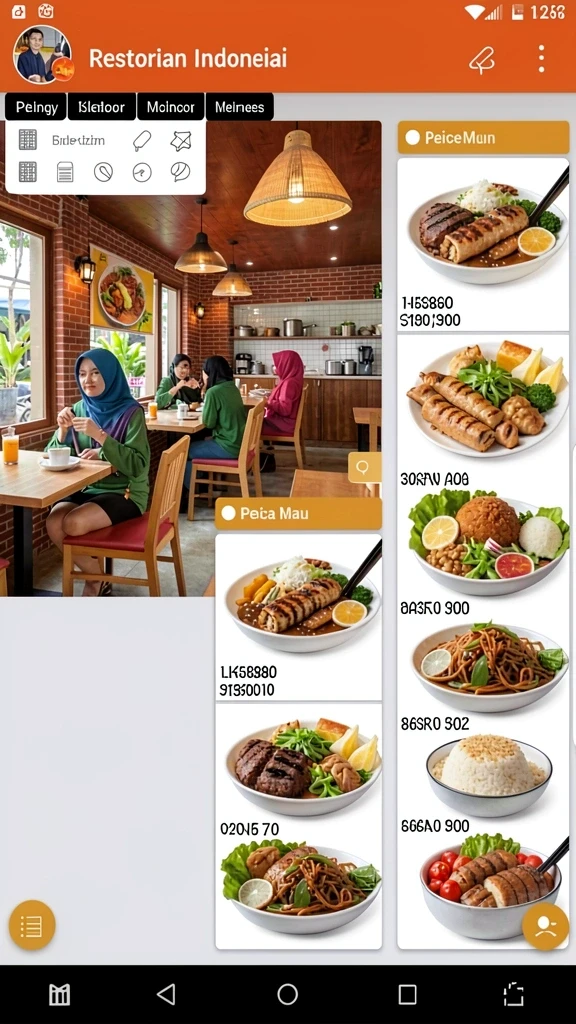Open the grilled platter labeled 30SNV A08

483,411
